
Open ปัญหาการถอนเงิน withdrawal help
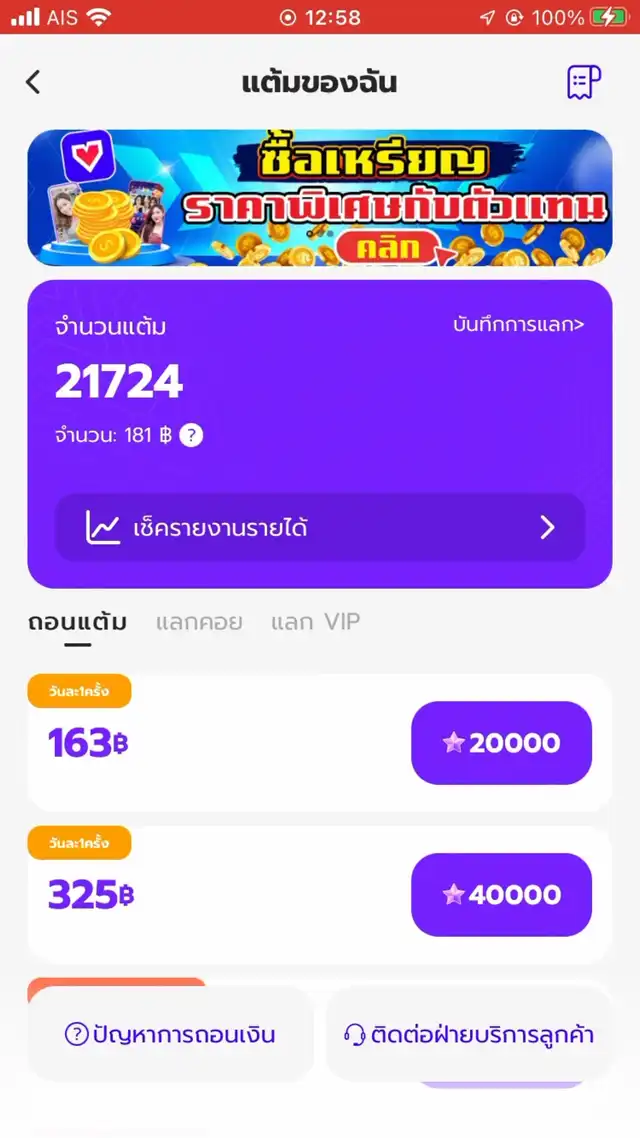171,1034
